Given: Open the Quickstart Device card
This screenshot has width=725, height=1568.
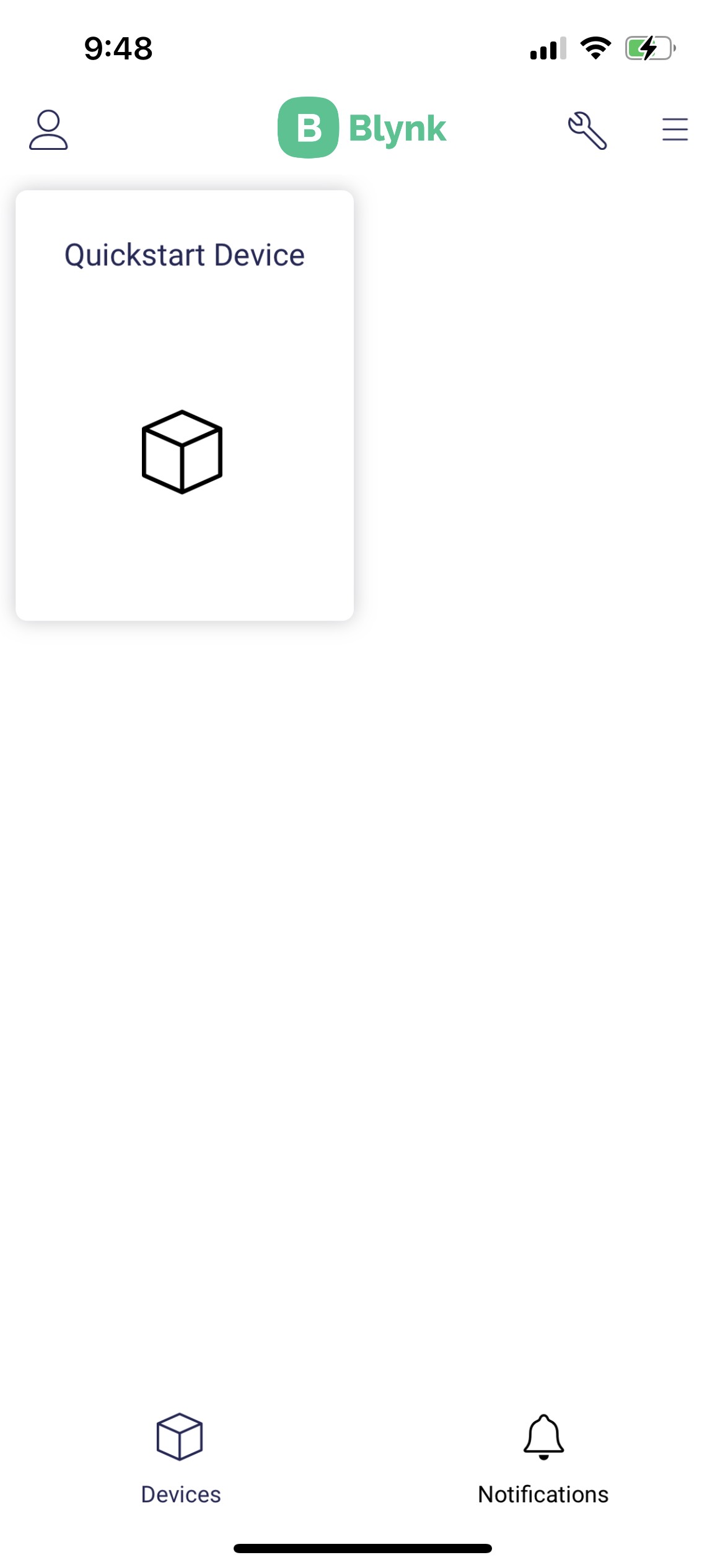Looking at the screenshot, I should point(185,406).
